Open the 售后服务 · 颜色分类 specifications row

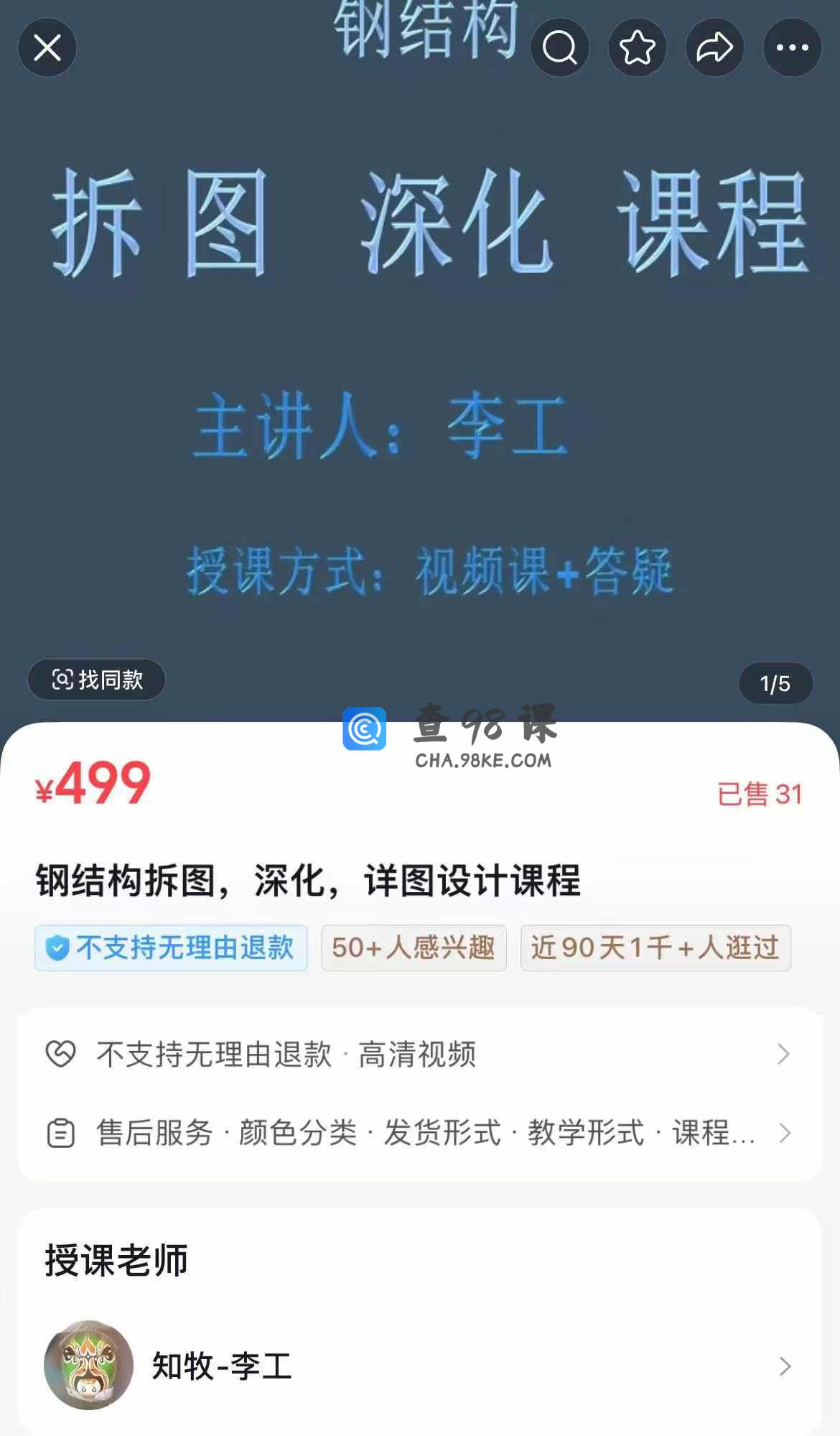pos(419,1133)
